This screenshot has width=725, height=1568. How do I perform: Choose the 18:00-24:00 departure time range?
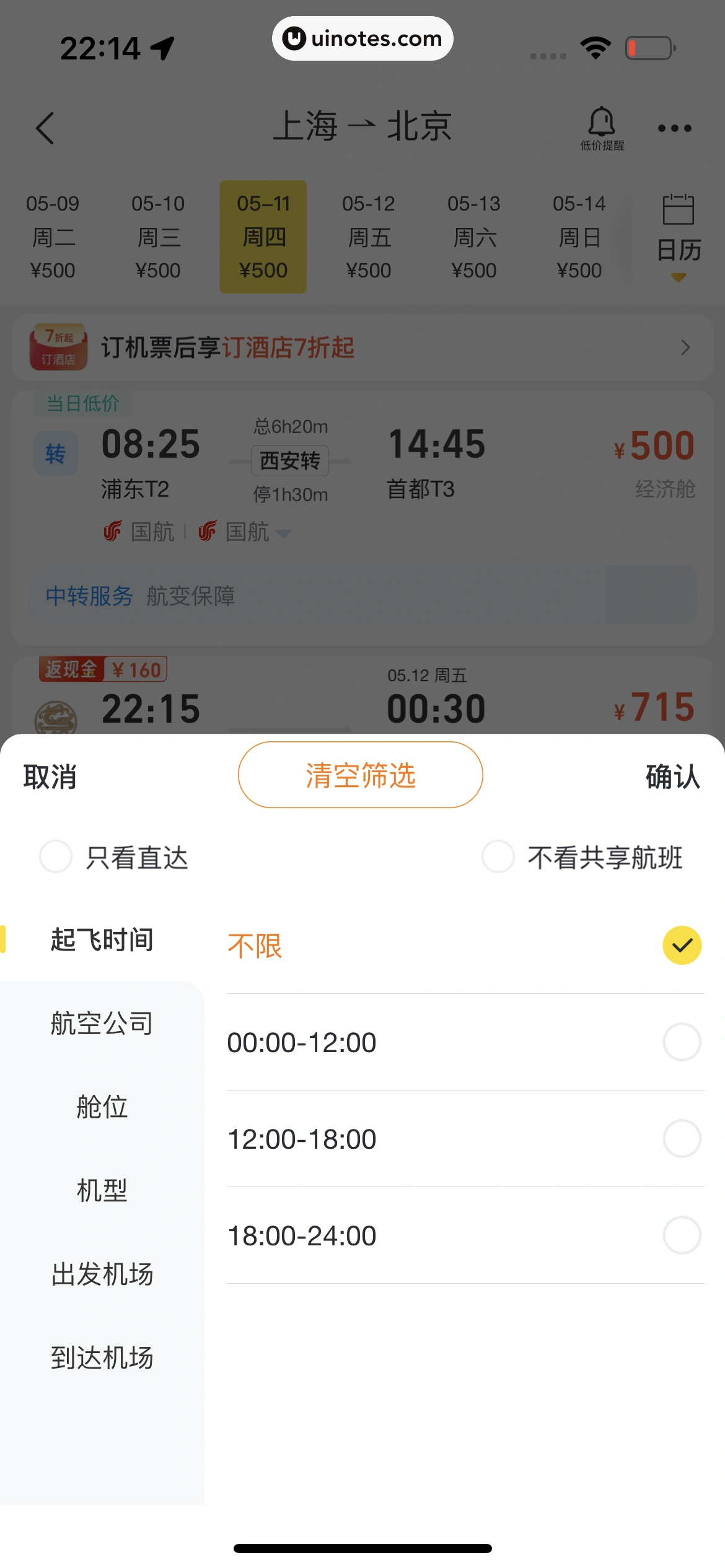coord(682,1235)
